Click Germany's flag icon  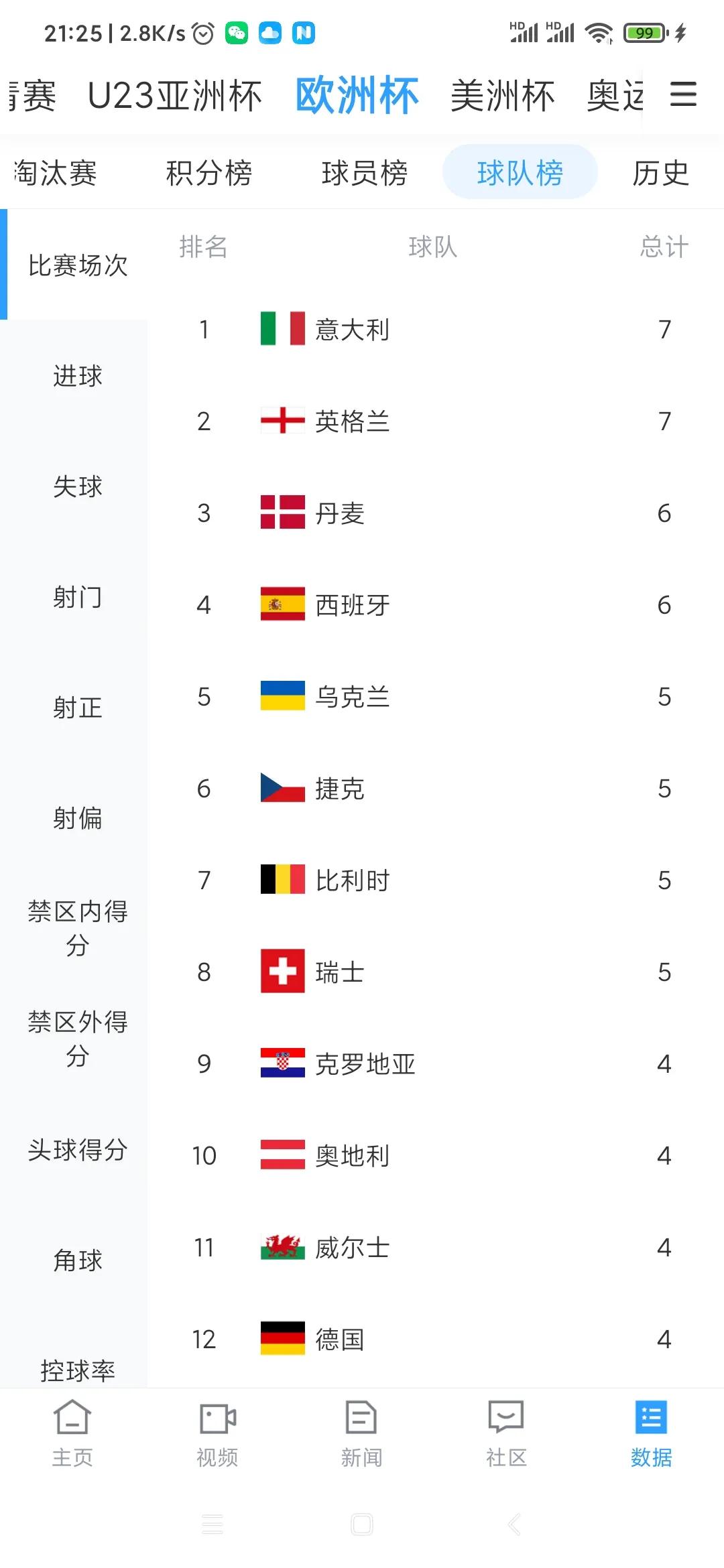[x=282, y=1340]
